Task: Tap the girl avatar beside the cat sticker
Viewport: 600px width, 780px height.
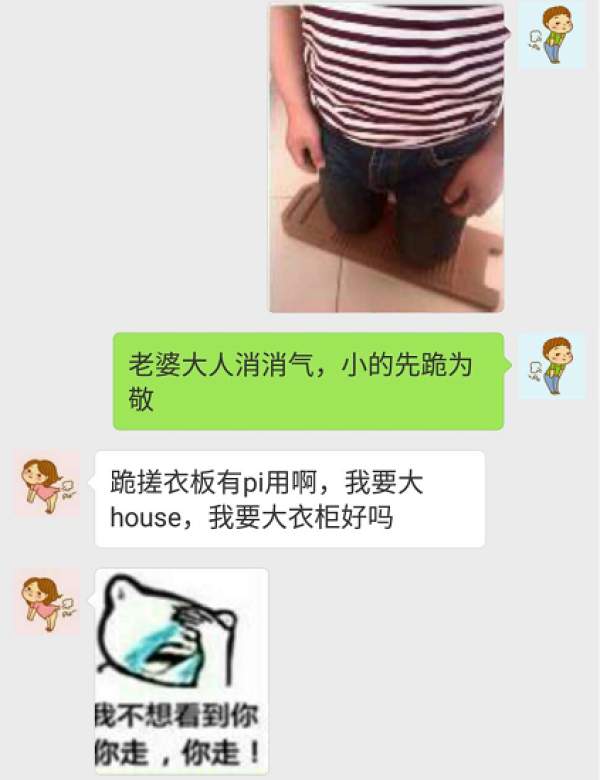Action: pos(47,602)
